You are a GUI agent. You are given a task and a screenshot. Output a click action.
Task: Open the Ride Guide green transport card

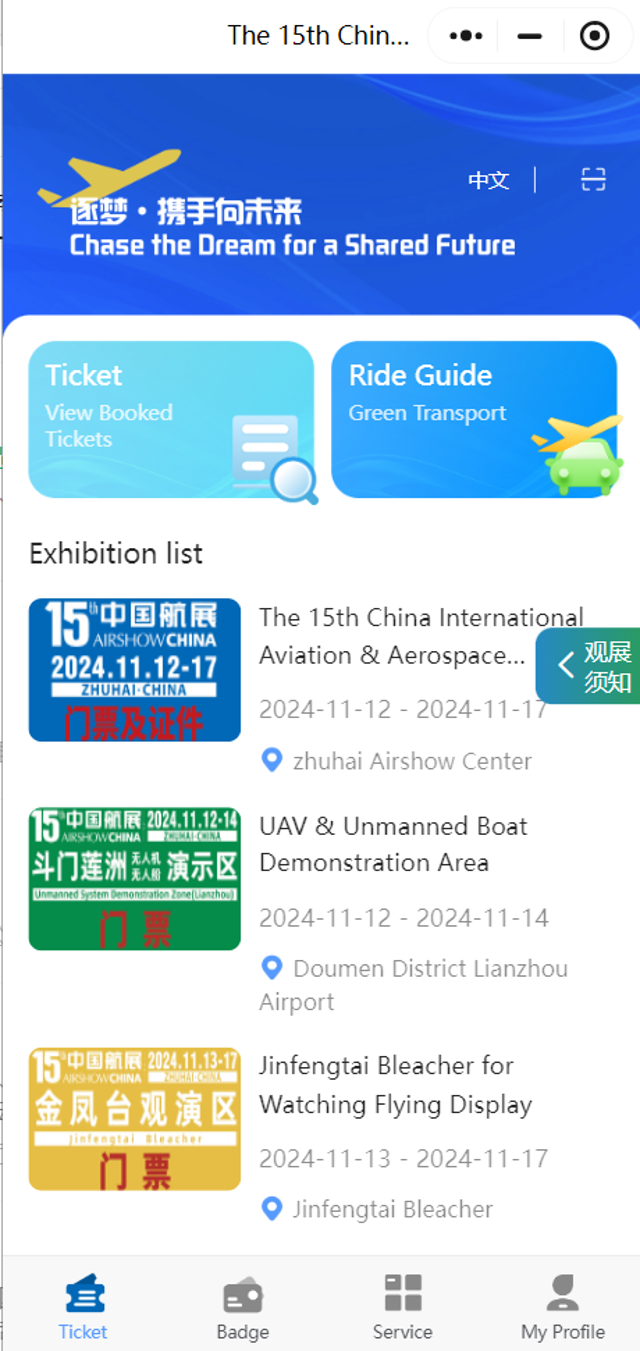[x=474, y=419]
